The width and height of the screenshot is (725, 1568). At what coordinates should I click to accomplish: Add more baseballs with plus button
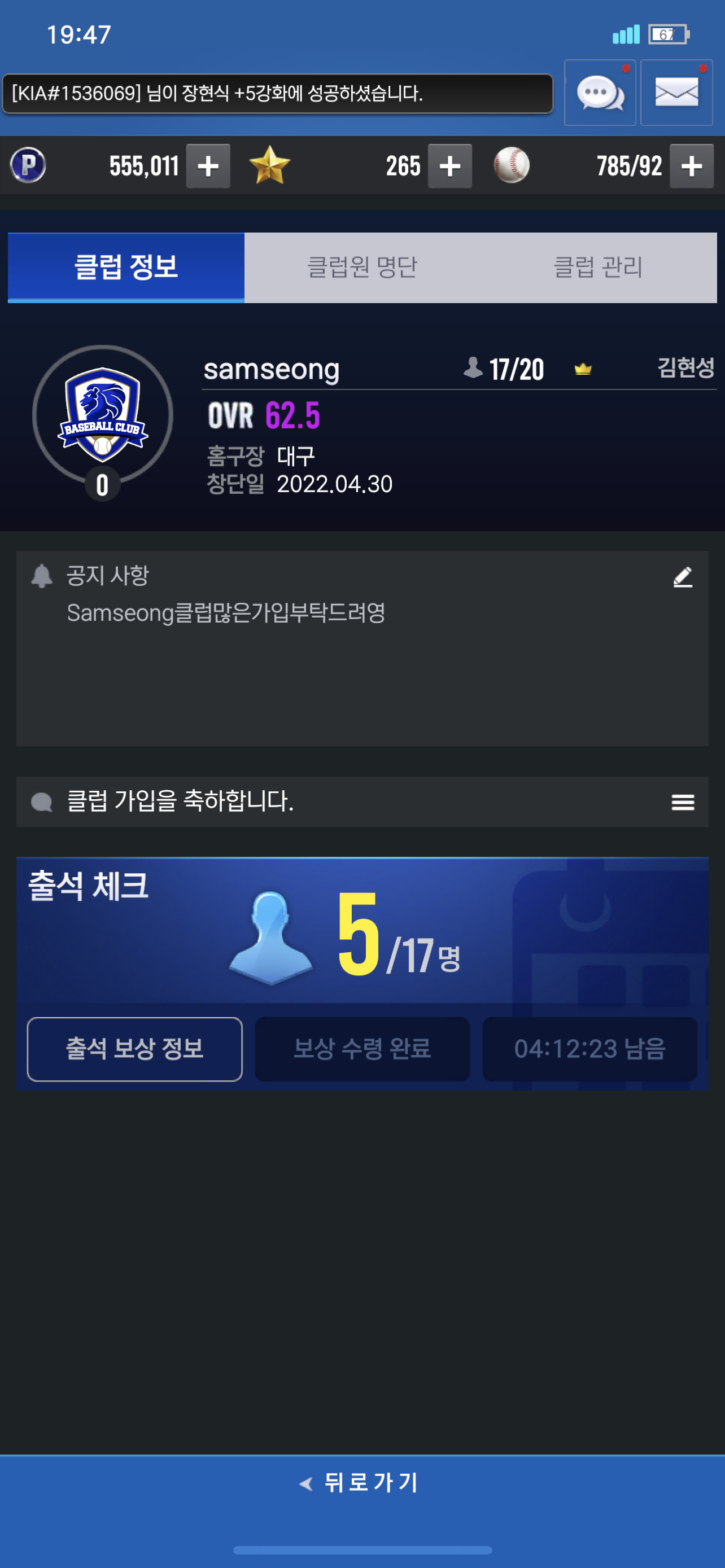click(x=692, y=166)
